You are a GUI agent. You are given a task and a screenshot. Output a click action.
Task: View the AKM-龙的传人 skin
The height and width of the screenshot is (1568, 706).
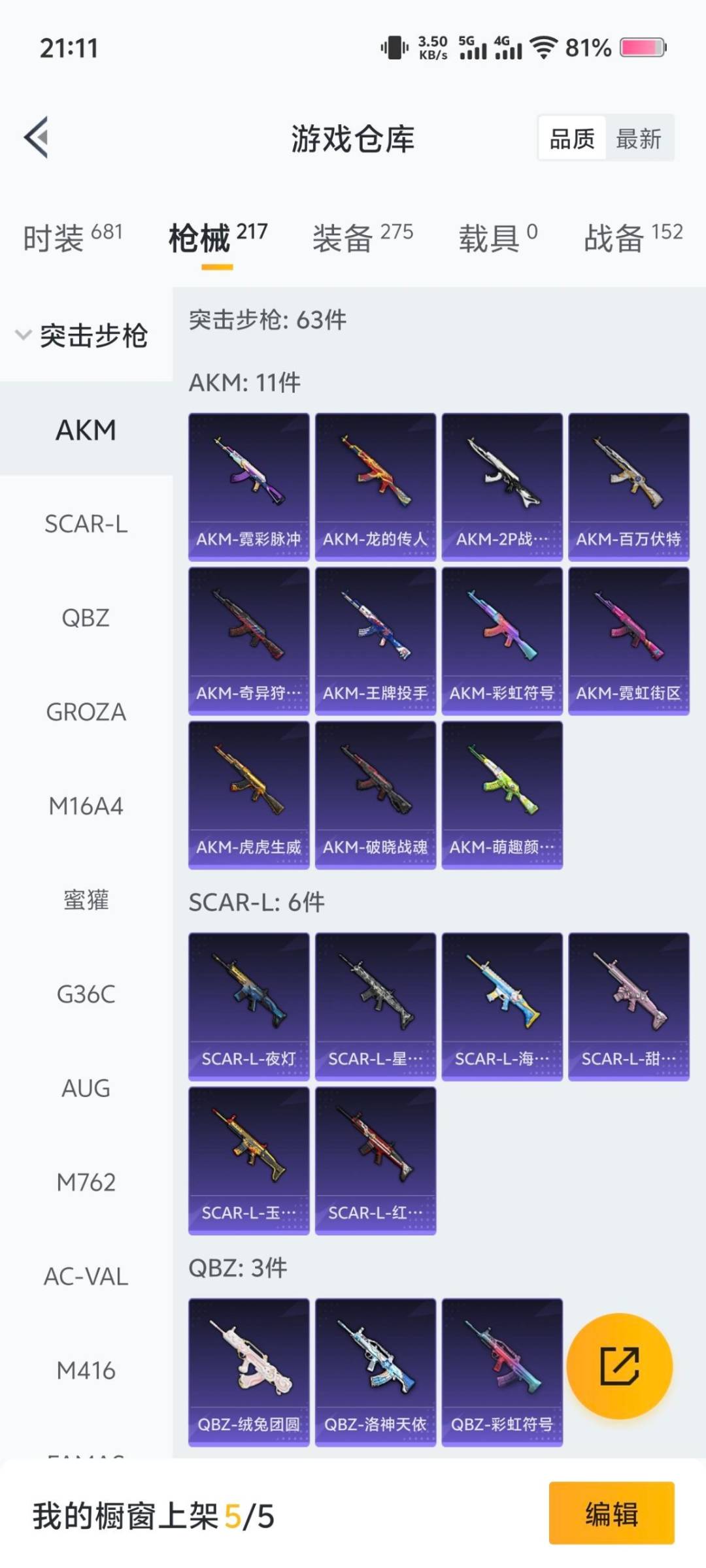pyautogui.click(x=375, y=482)
